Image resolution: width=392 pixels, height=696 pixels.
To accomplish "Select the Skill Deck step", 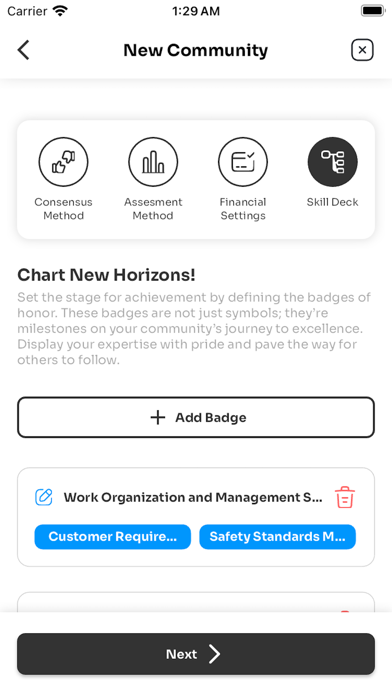I will coord(333,173).
